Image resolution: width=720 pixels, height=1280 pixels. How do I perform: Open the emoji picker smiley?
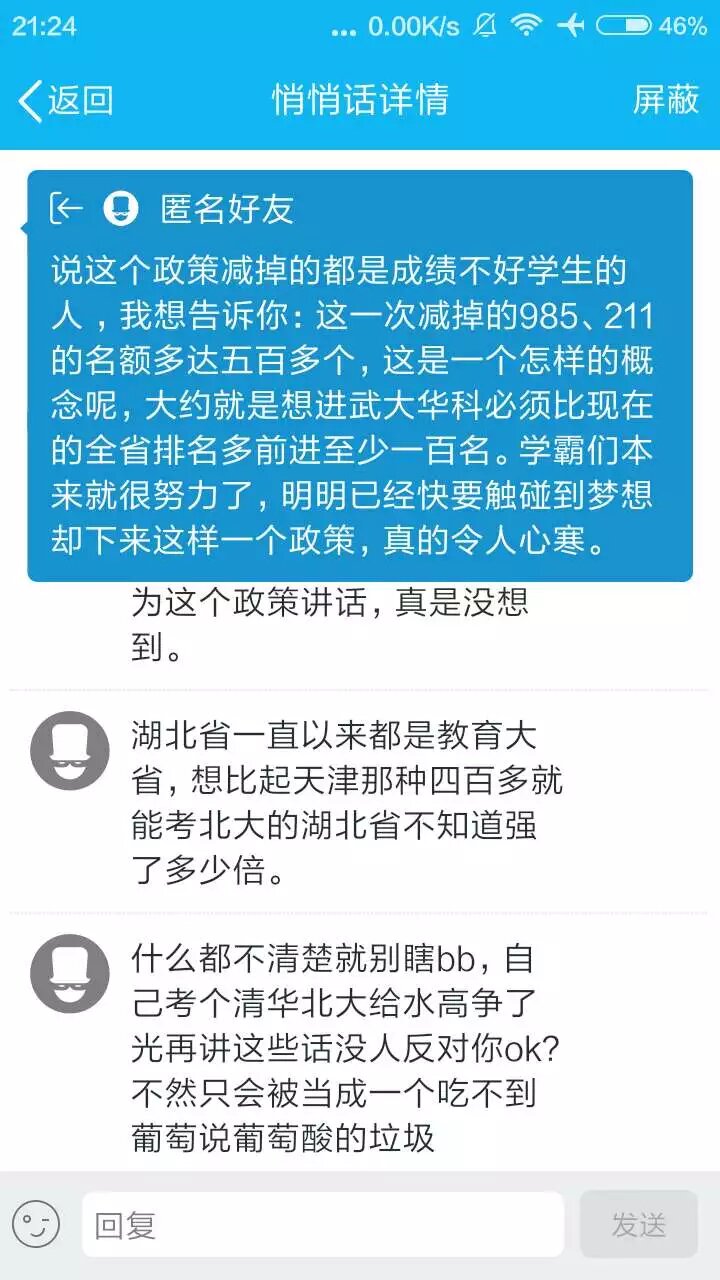(x=36, y=1224)
